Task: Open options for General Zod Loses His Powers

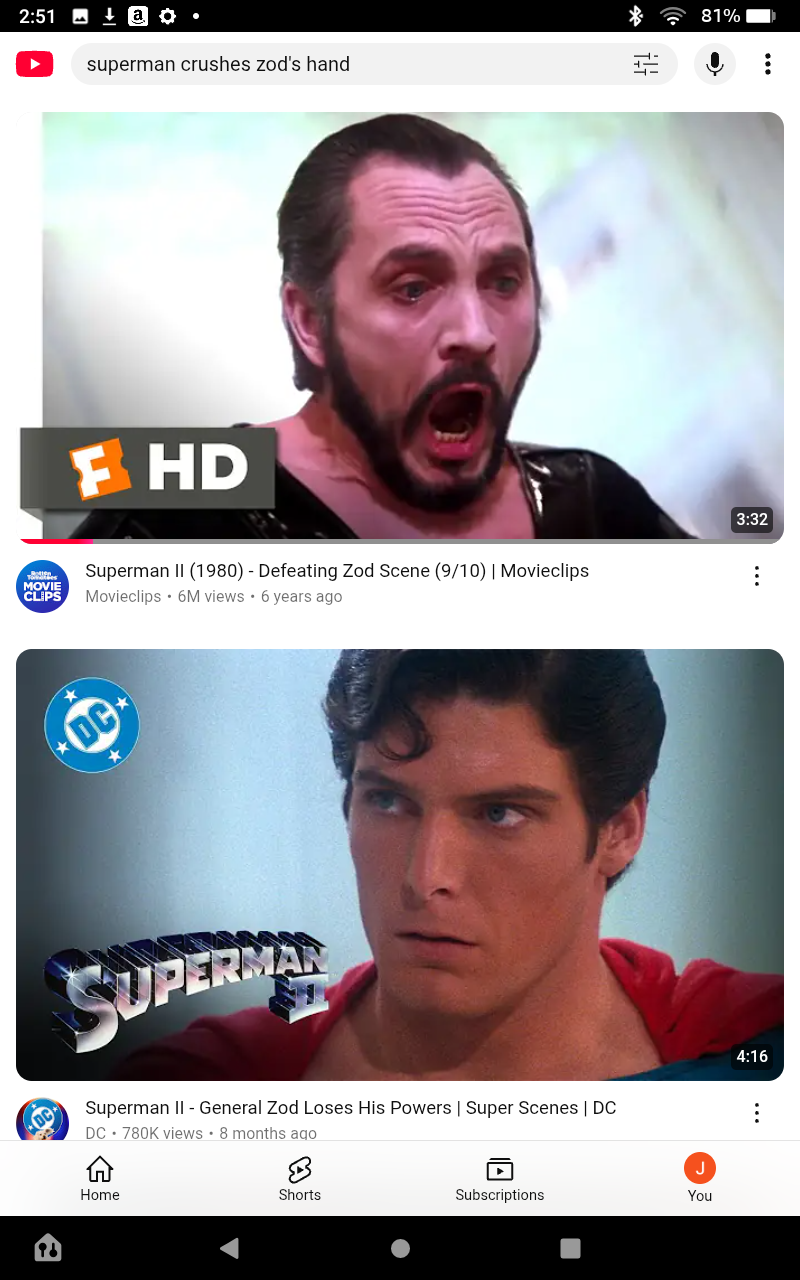Action: point(757,1113)
